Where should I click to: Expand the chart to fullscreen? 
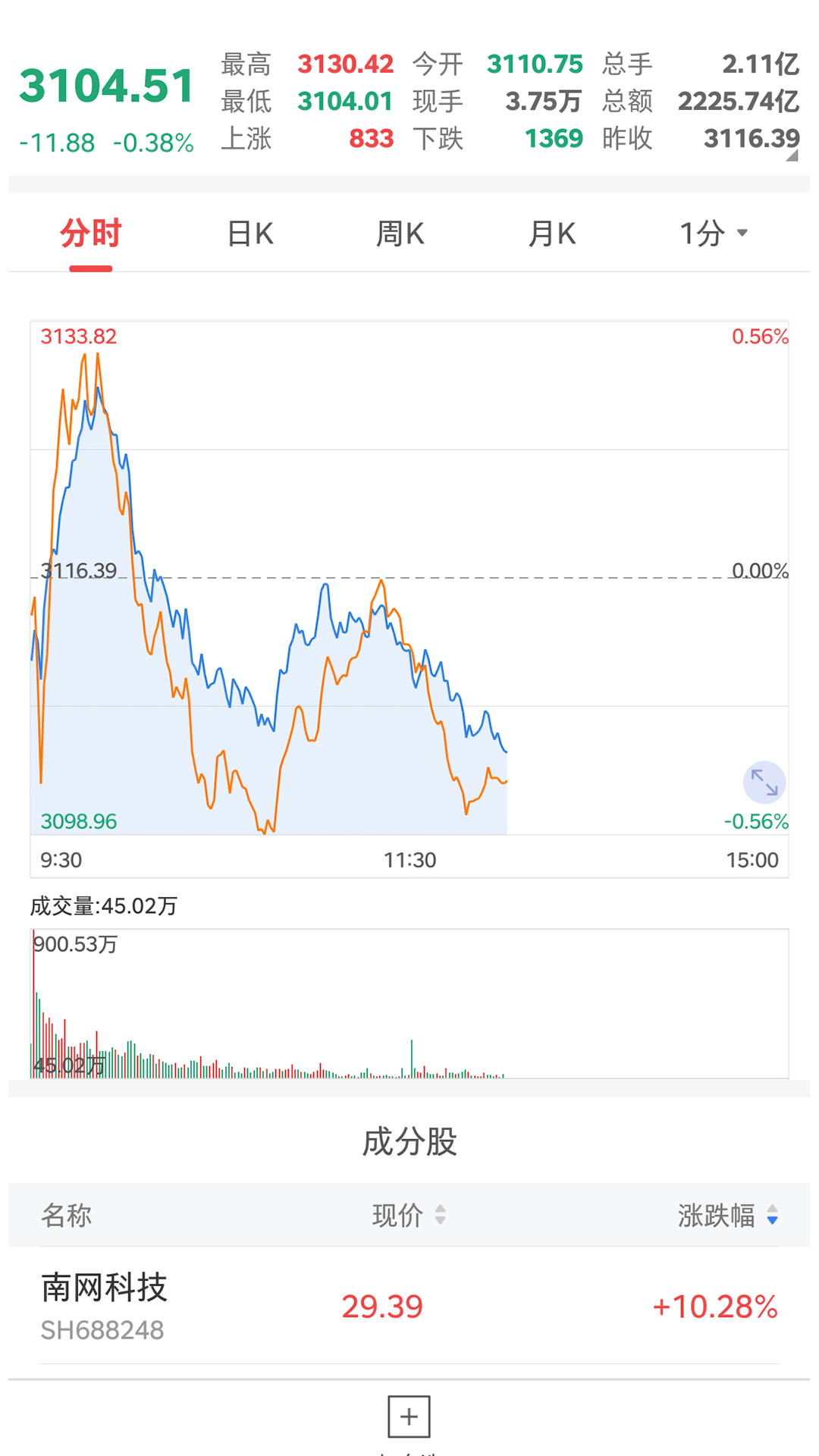tap(764, 782)
